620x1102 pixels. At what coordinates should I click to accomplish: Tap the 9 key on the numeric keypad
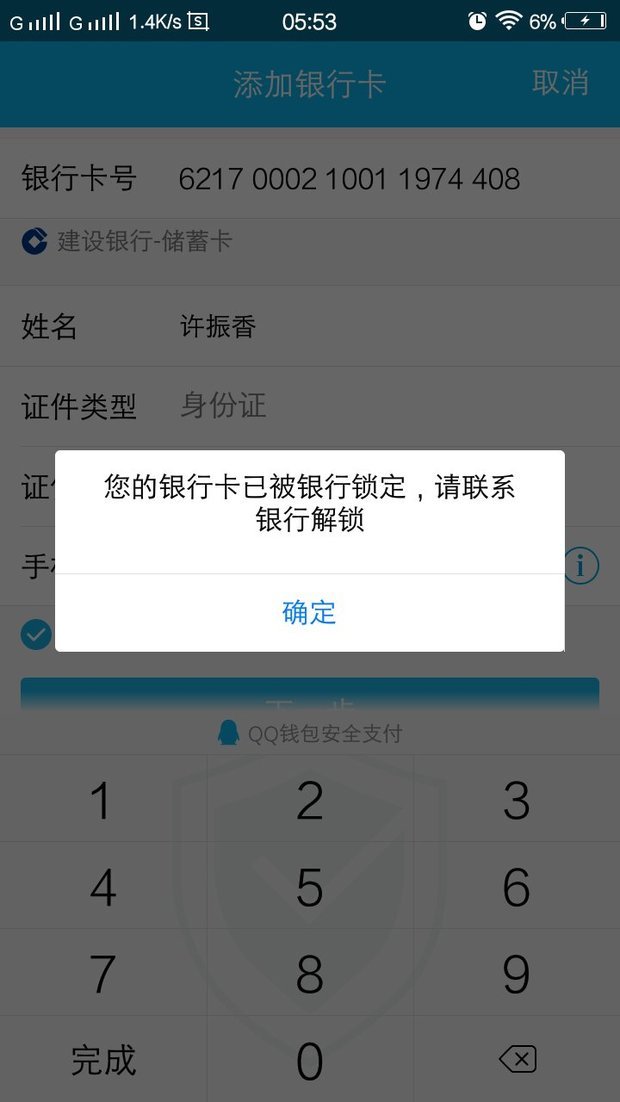click(x=516, y=974)
